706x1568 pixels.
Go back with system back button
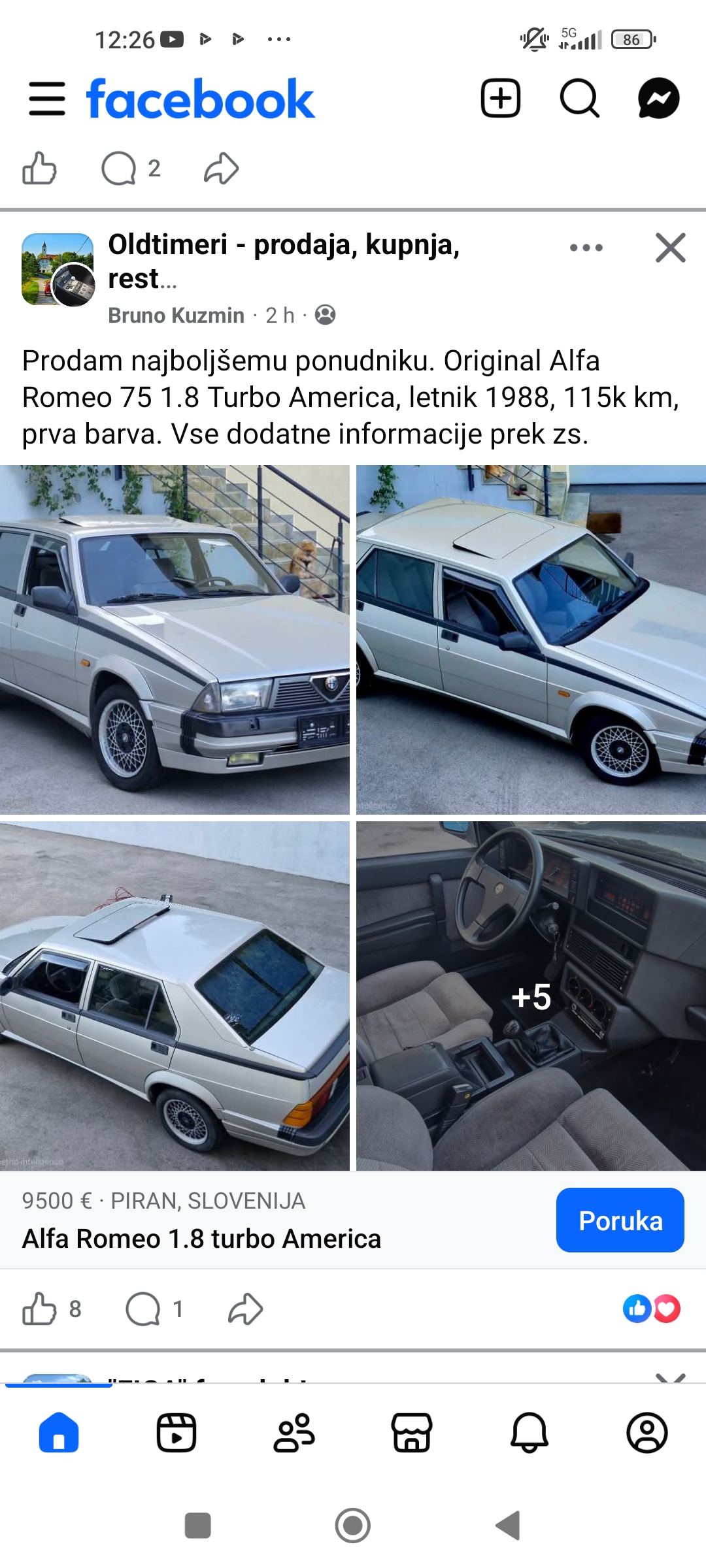509,1526
